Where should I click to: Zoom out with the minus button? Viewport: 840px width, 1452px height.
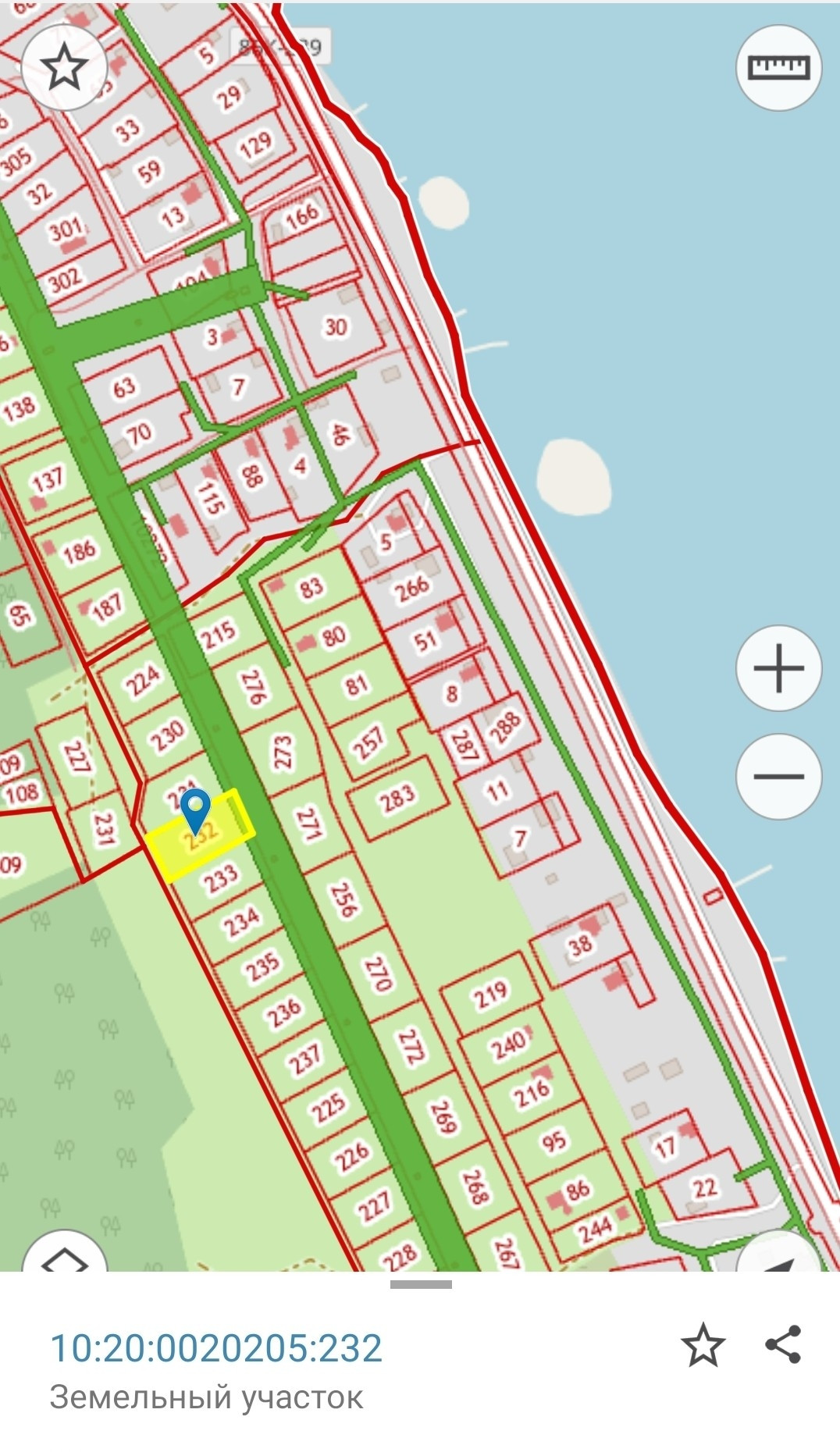(x=778, y=776)
